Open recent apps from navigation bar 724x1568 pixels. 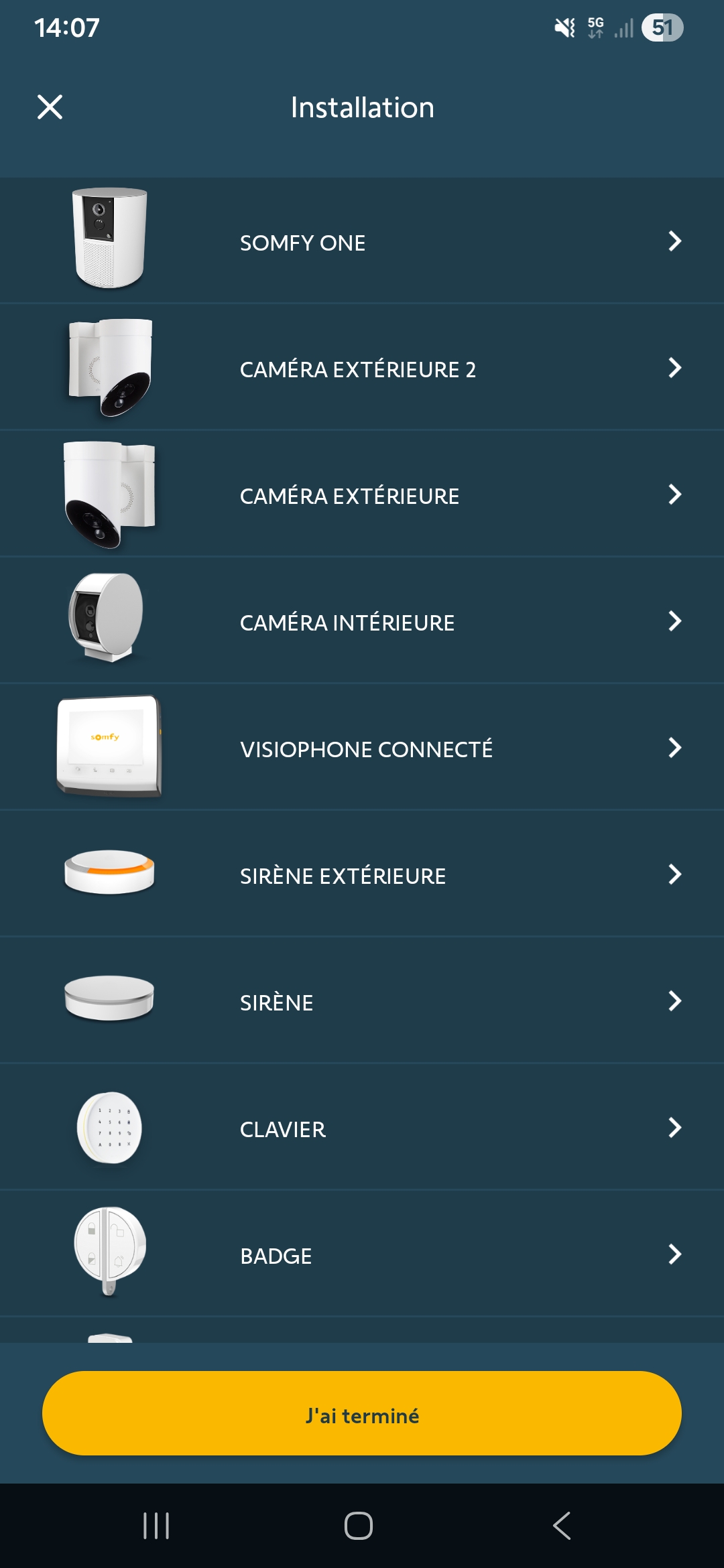[x=156, y=1526]
